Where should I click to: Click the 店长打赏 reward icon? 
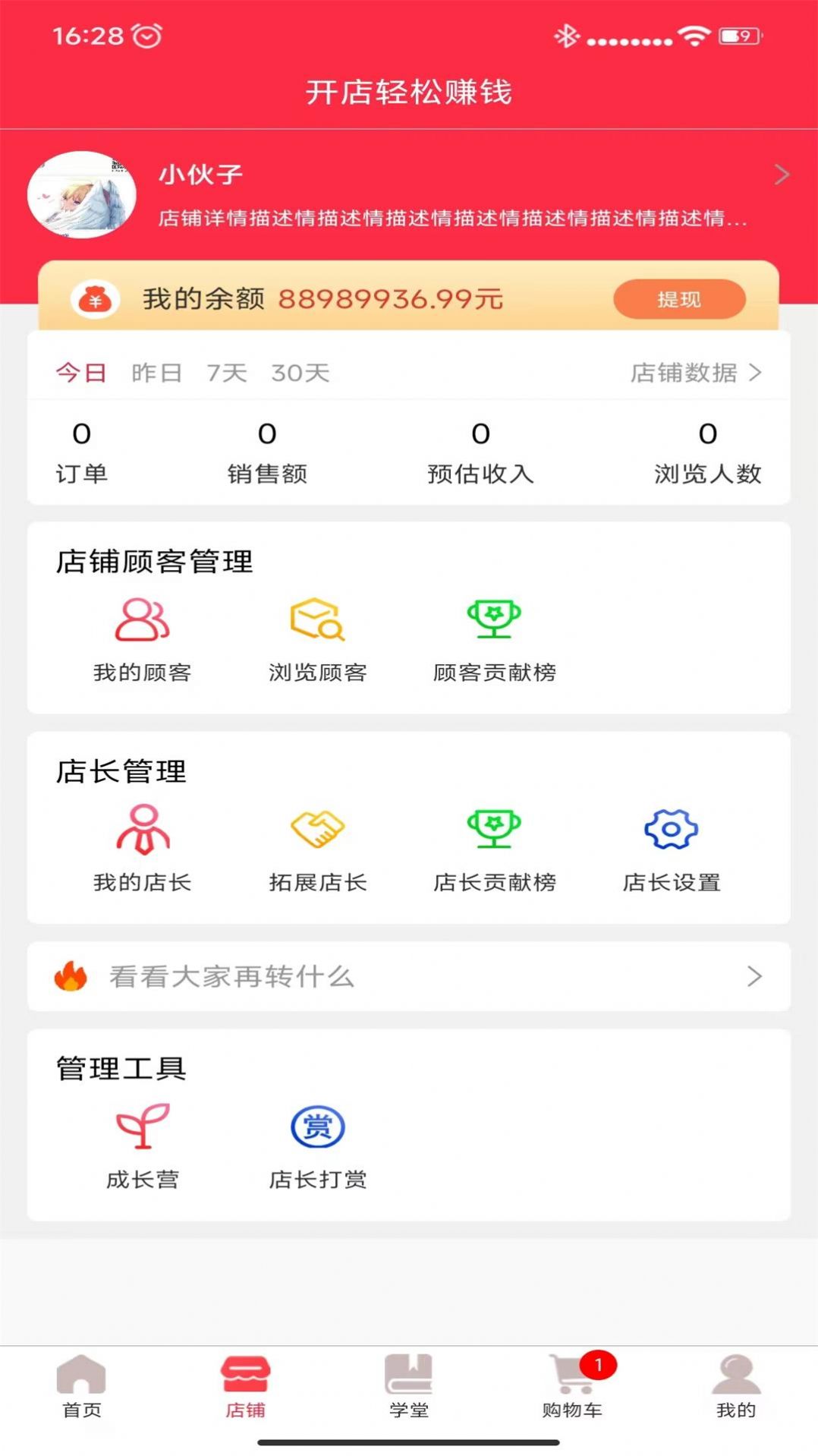318,1127
